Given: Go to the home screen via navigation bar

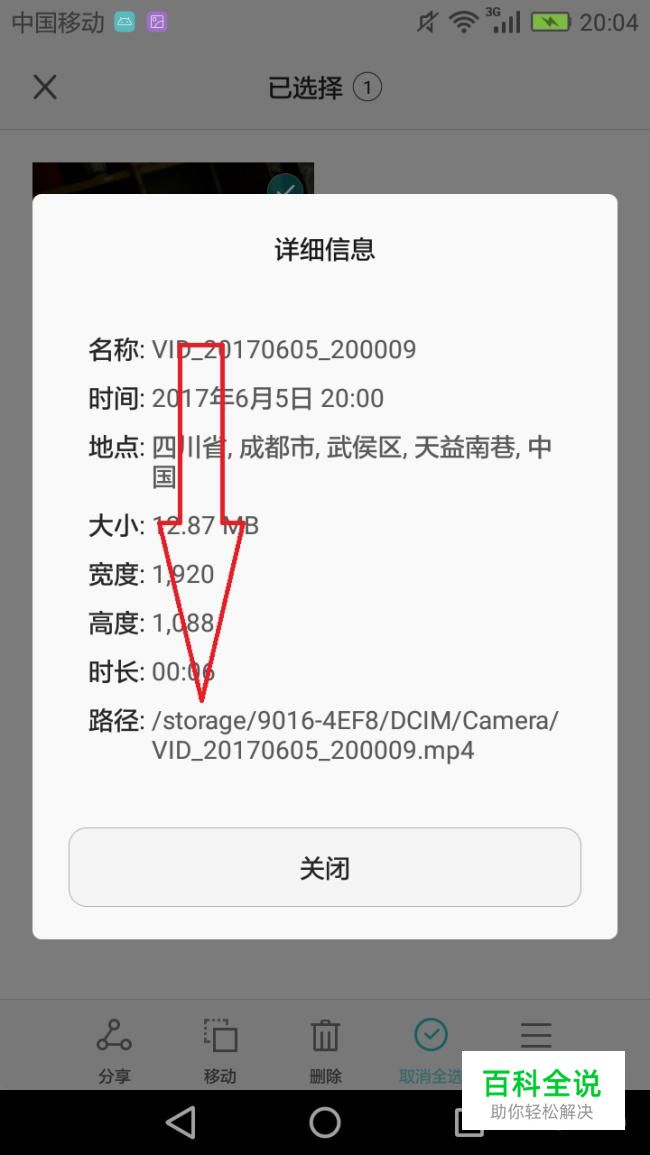Looking at the screenshot, I should 325,1122.
